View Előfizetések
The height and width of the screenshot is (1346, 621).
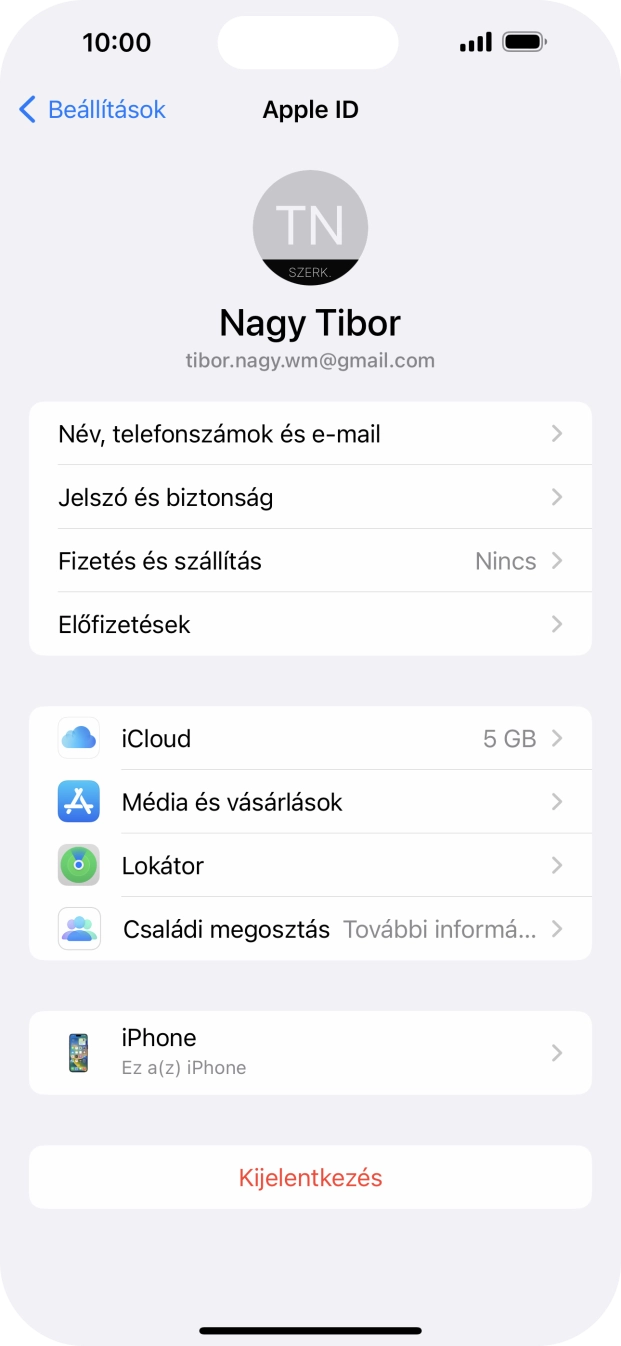[310, 625]
